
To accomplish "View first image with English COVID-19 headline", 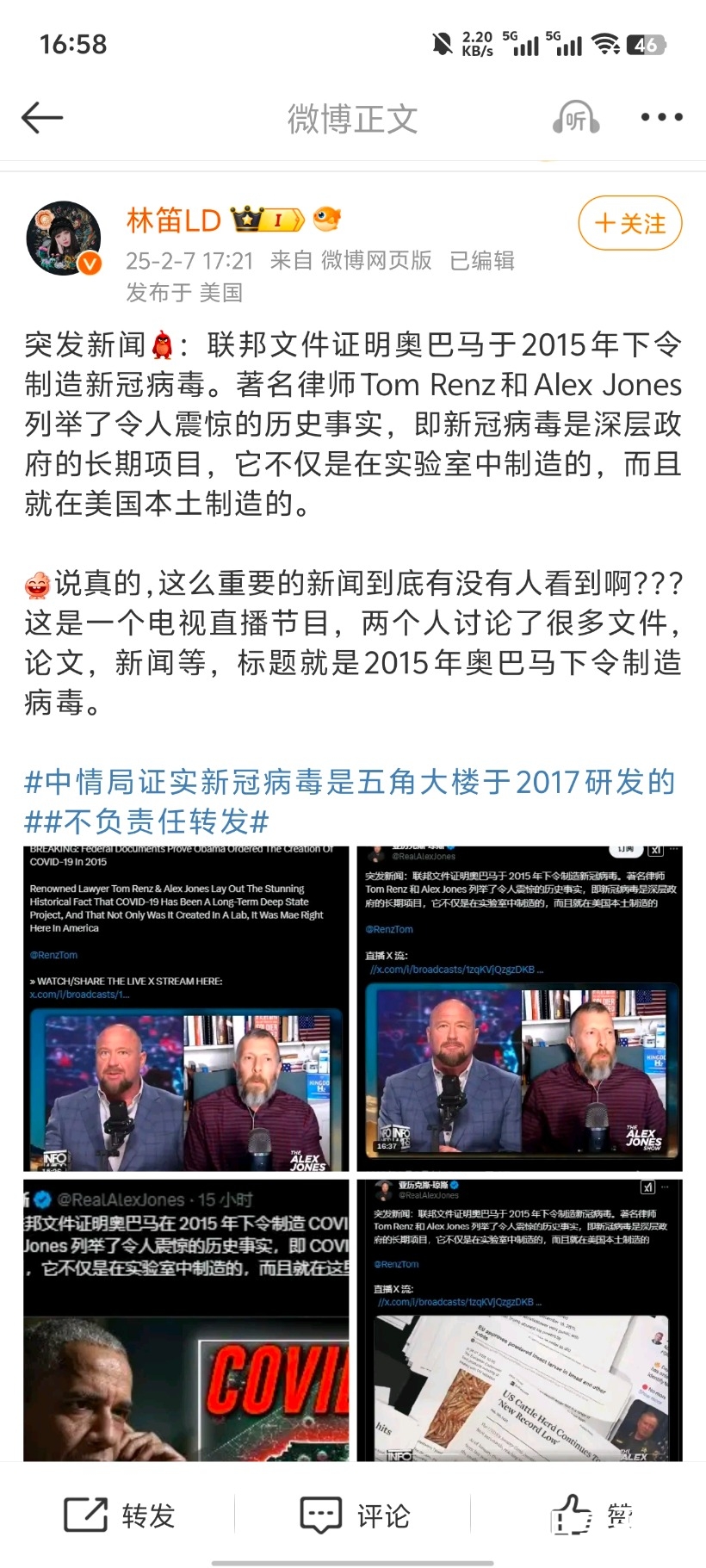I will [x=186, y=1008].
